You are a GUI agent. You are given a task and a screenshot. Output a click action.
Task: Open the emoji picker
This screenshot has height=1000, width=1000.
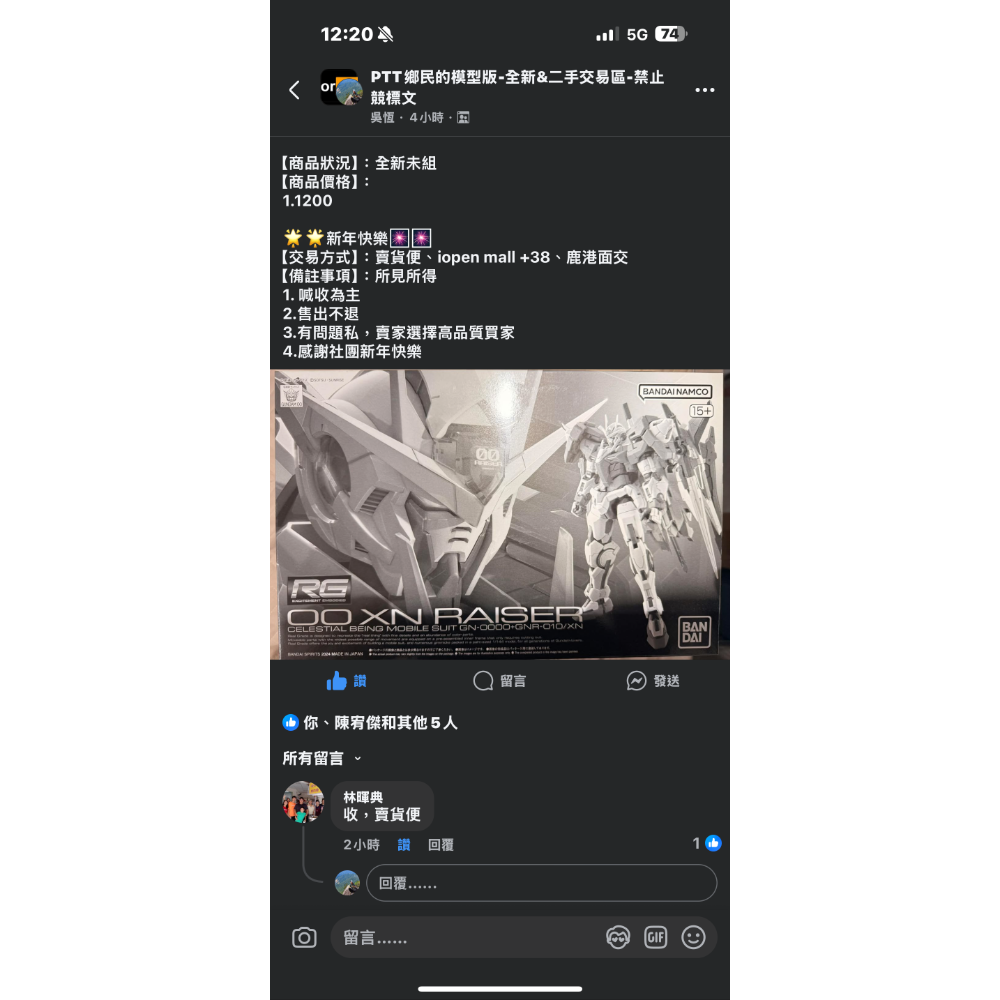693,938
